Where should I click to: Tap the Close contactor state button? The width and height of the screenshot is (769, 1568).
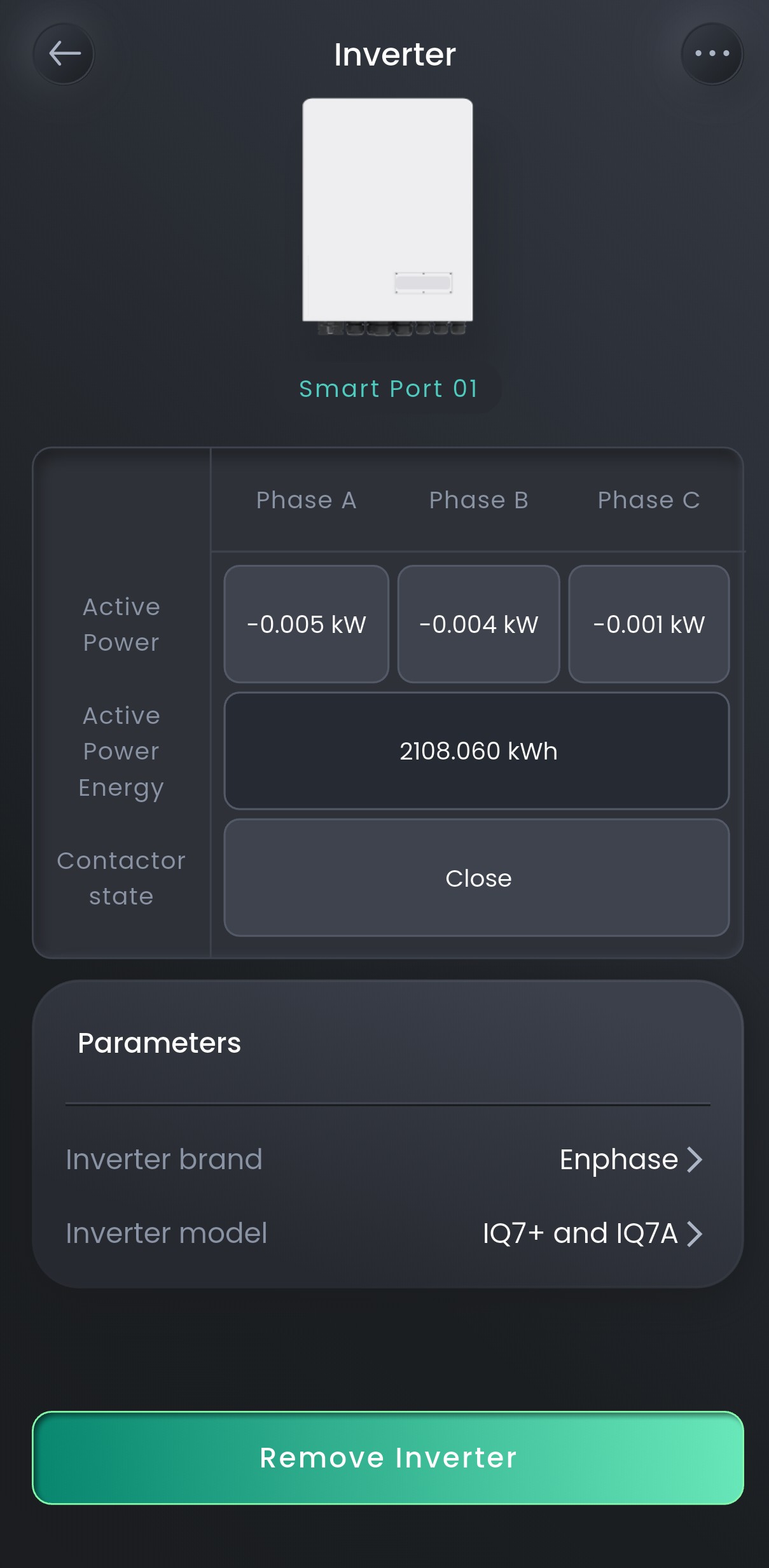pos(477,878)
